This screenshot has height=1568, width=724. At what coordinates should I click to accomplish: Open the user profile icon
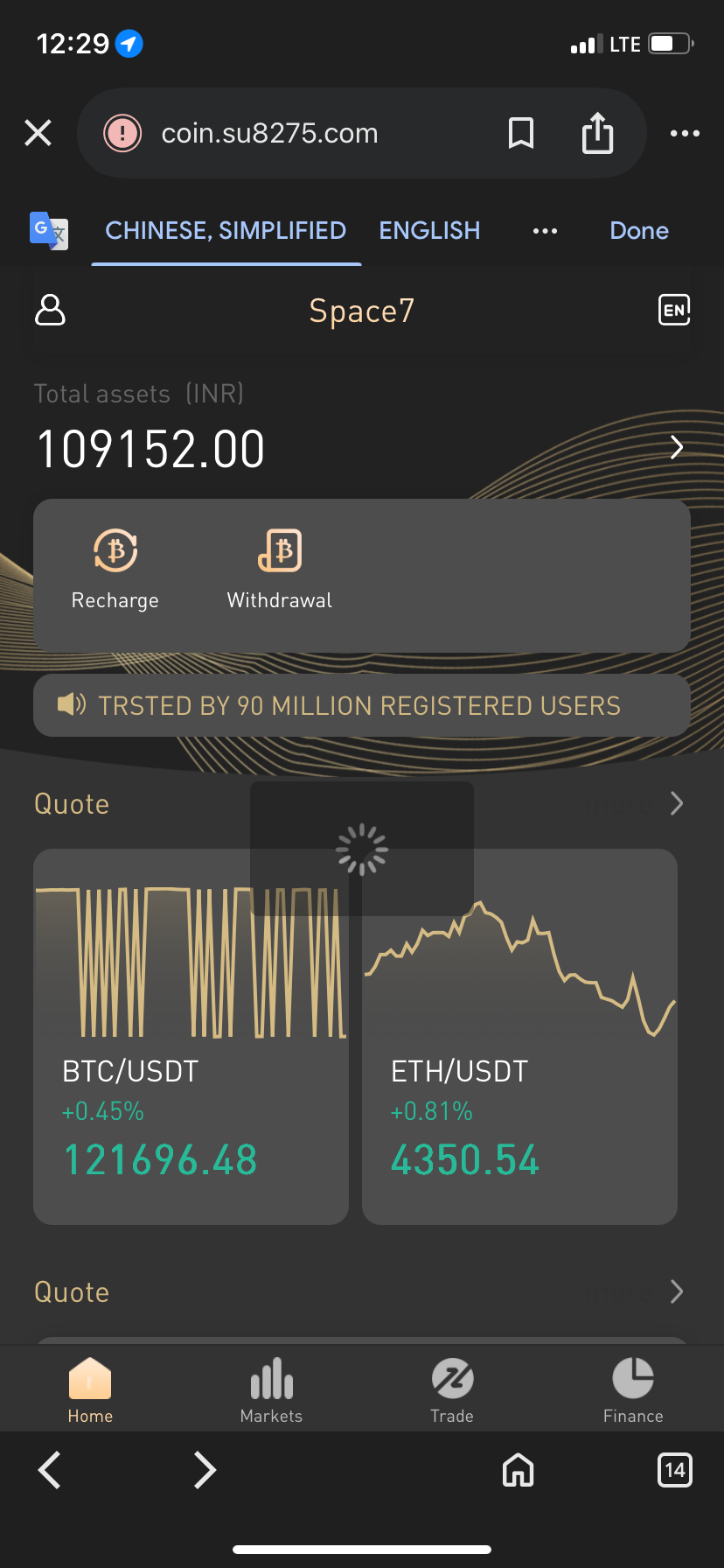[x=50, y=310]
